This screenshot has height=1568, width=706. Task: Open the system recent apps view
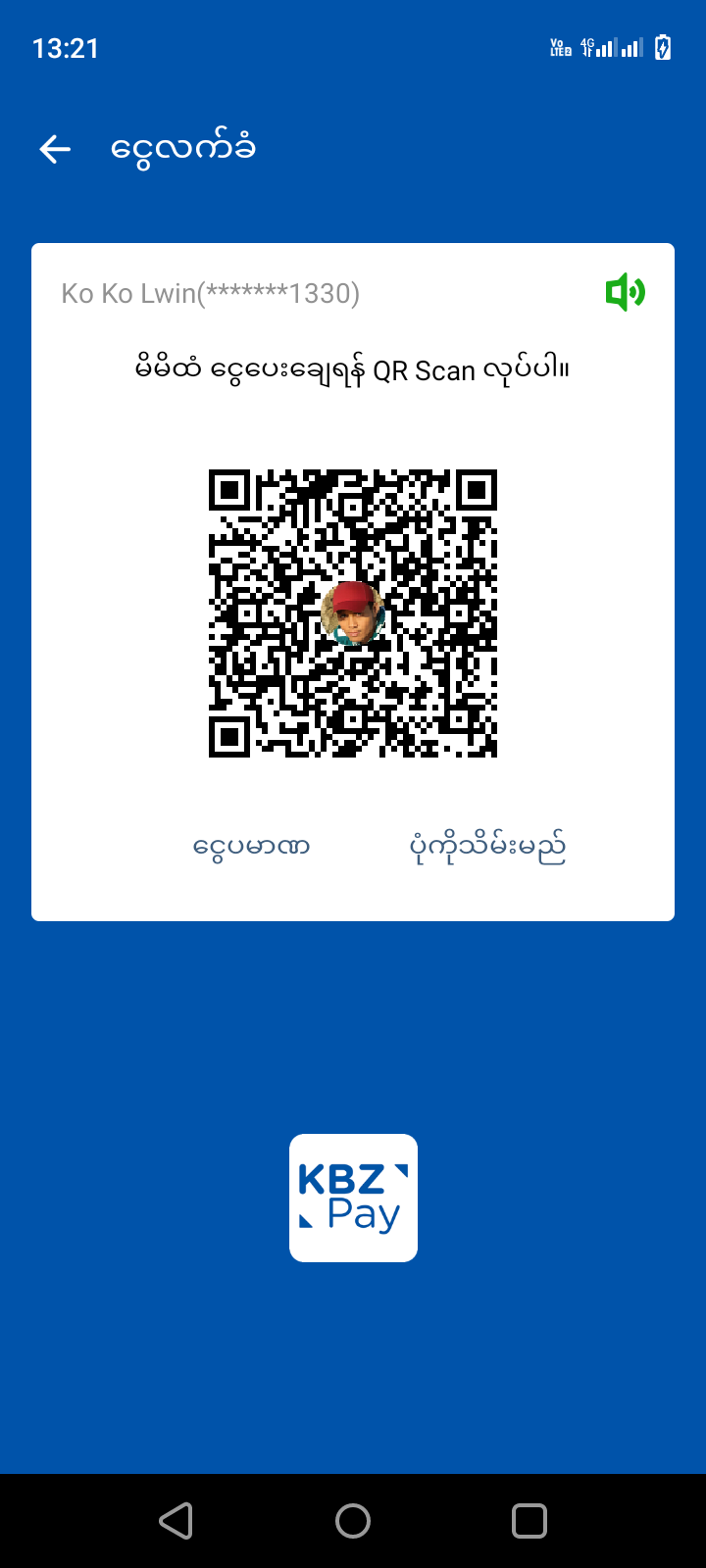(x=529, y=1521)
